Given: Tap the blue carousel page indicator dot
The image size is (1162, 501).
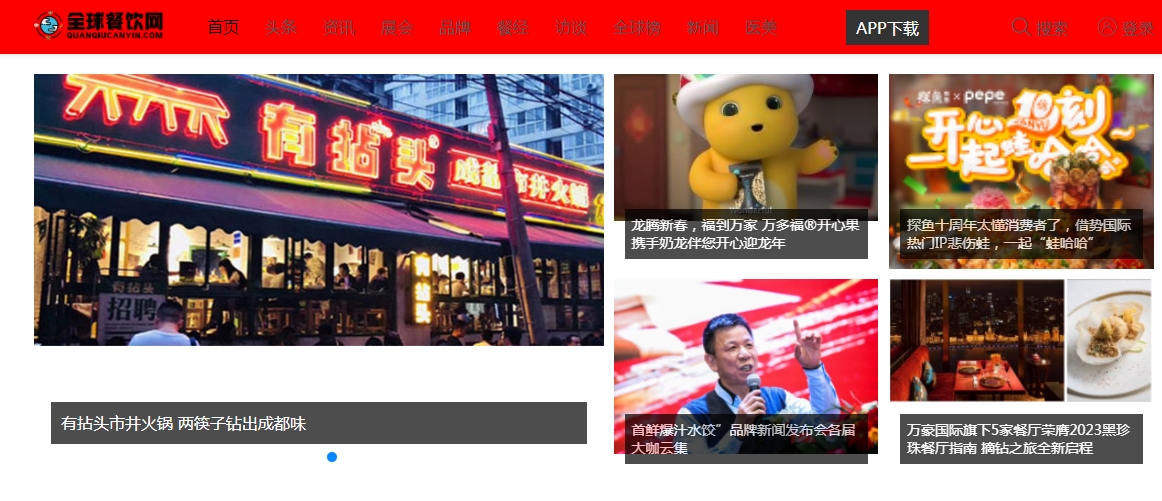Looking at the screenshot, I should (332, 457).
